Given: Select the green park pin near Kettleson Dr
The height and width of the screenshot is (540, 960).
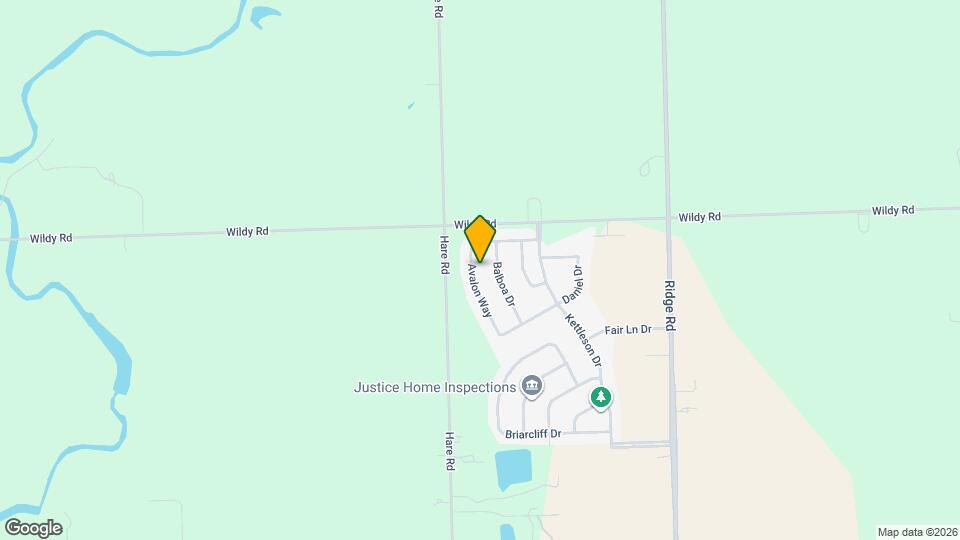Looking at the screenshot, I should click(600, 398).
